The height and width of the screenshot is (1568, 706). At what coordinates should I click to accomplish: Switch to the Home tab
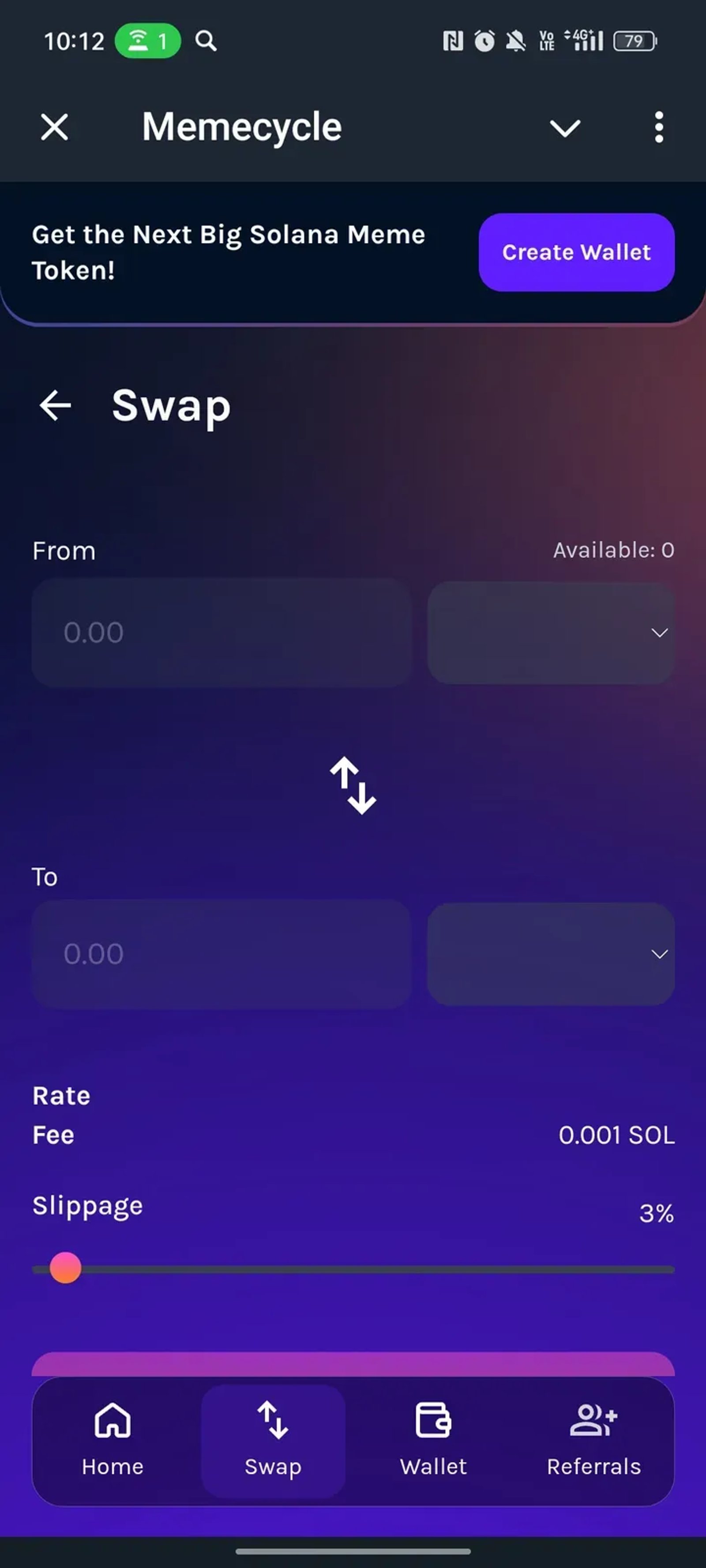(113, 1440)
